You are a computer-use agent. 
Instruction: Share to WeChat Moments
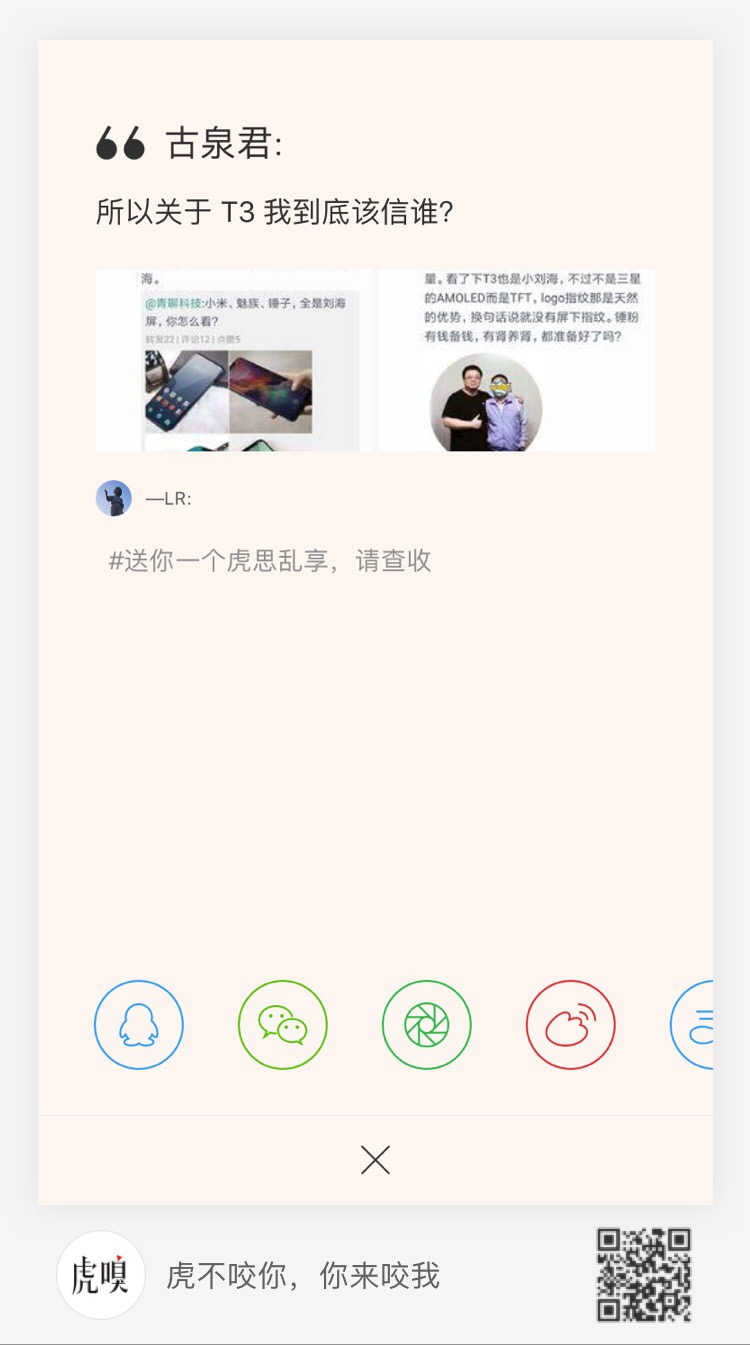click(427, 1025)
